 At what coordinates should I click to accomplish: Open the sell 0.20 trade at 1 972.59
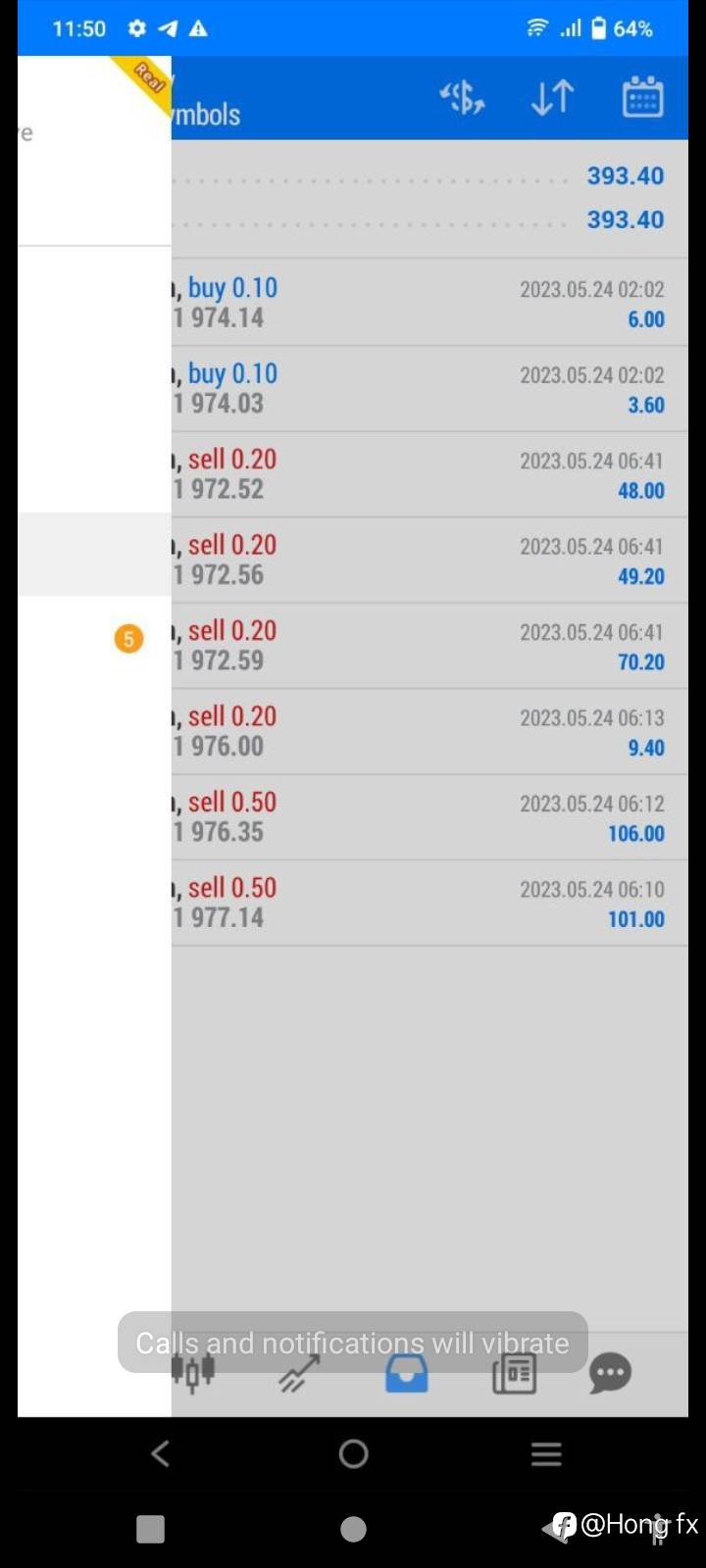[x=429, y=646]
